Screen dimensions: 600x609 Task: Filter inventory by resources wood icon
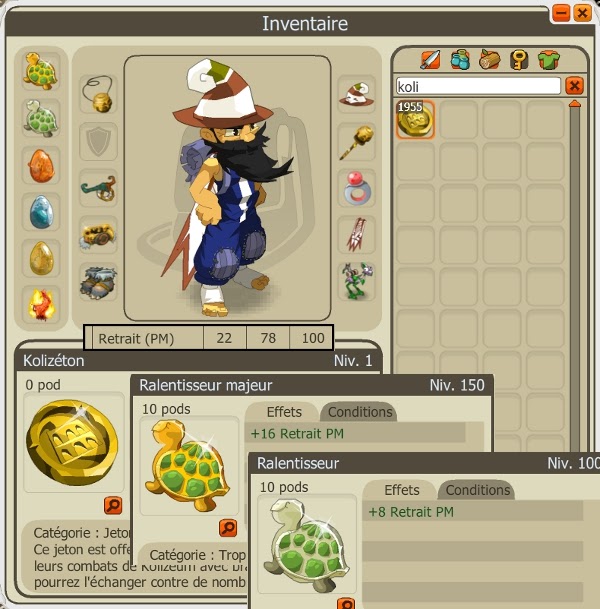pos(490,60)
